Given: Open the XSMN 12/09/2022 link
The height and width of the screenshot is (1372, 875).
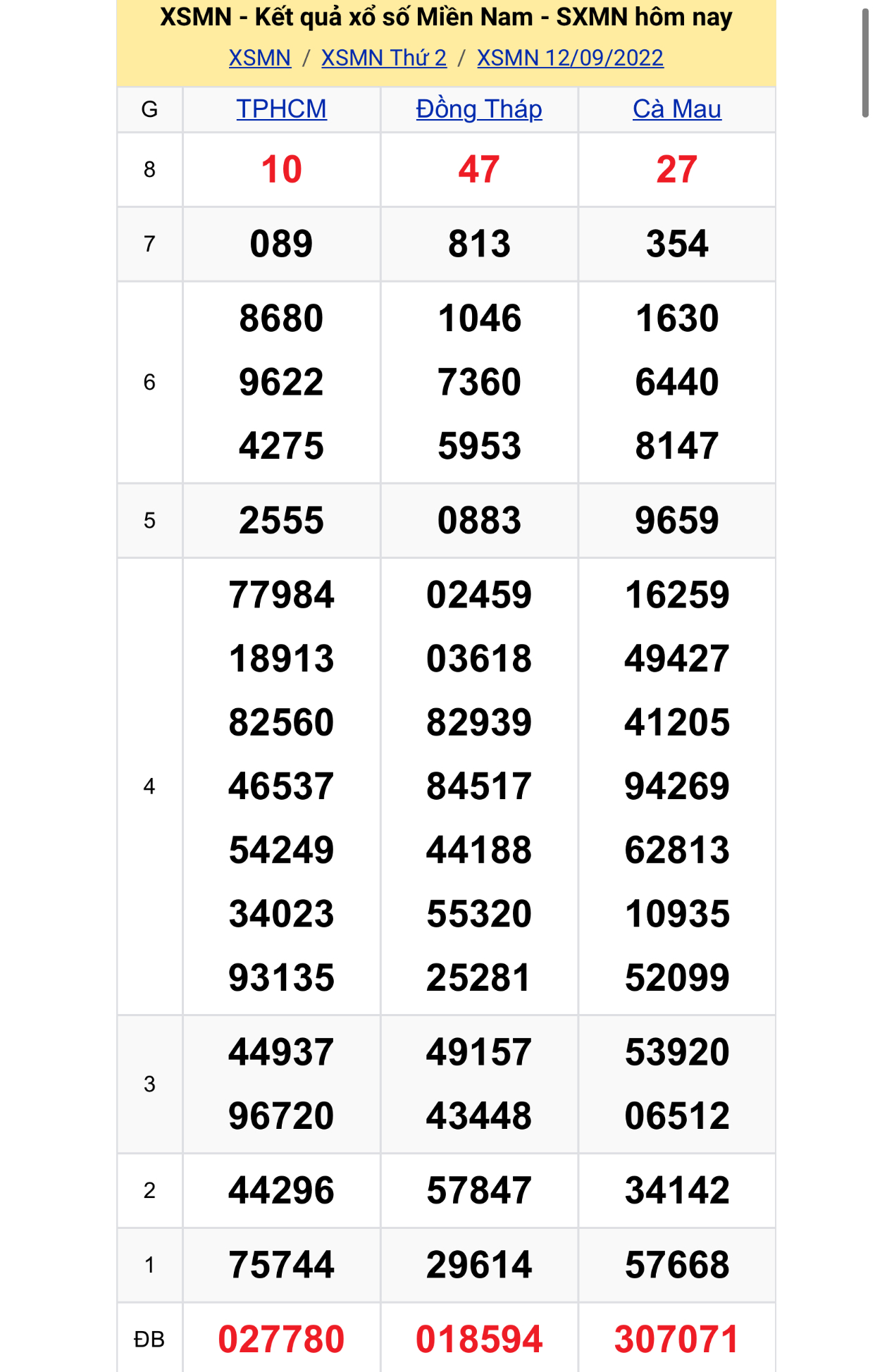Looking at the screenshot, I should 569,58.
